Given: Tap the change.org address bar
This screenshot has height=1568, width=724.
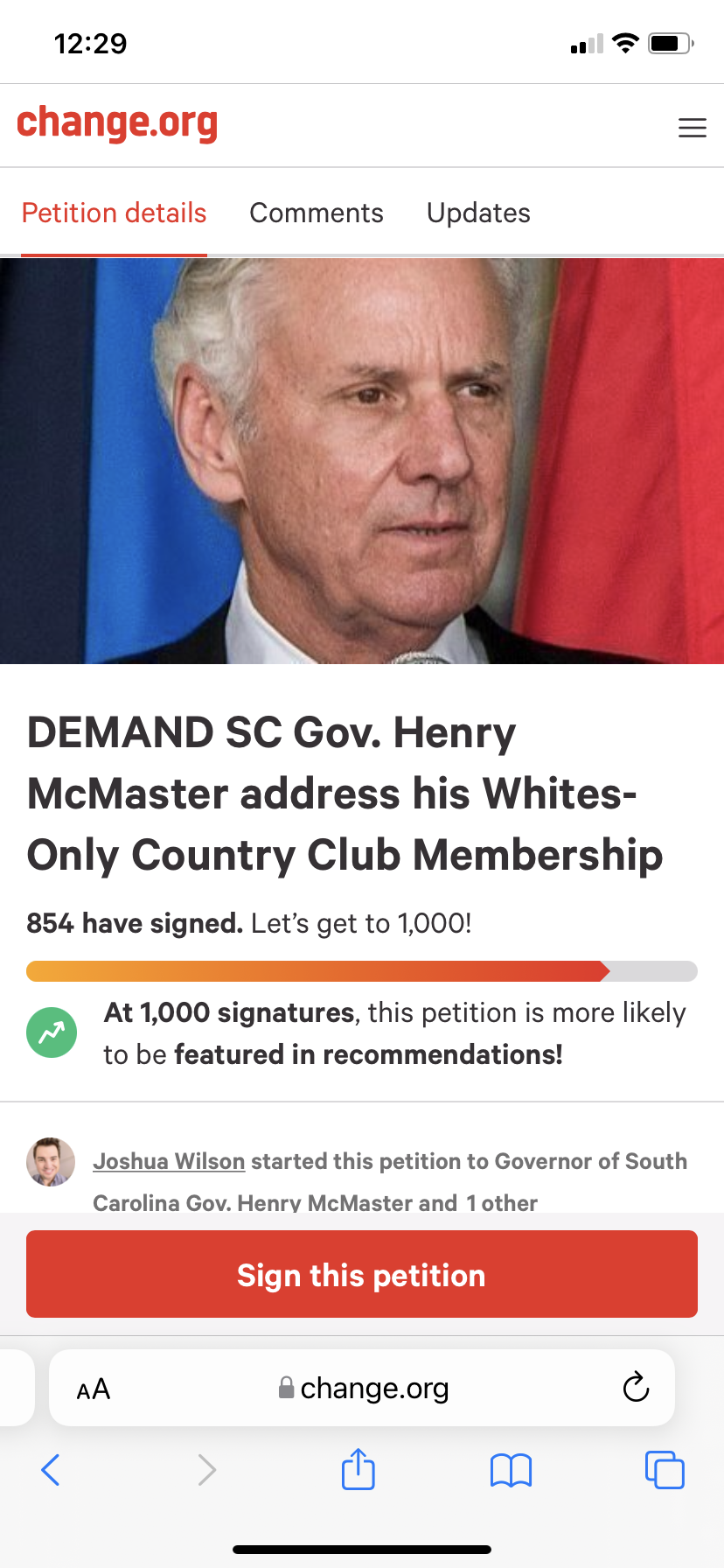Looking at the screenshot, I should click(363, 1389).
